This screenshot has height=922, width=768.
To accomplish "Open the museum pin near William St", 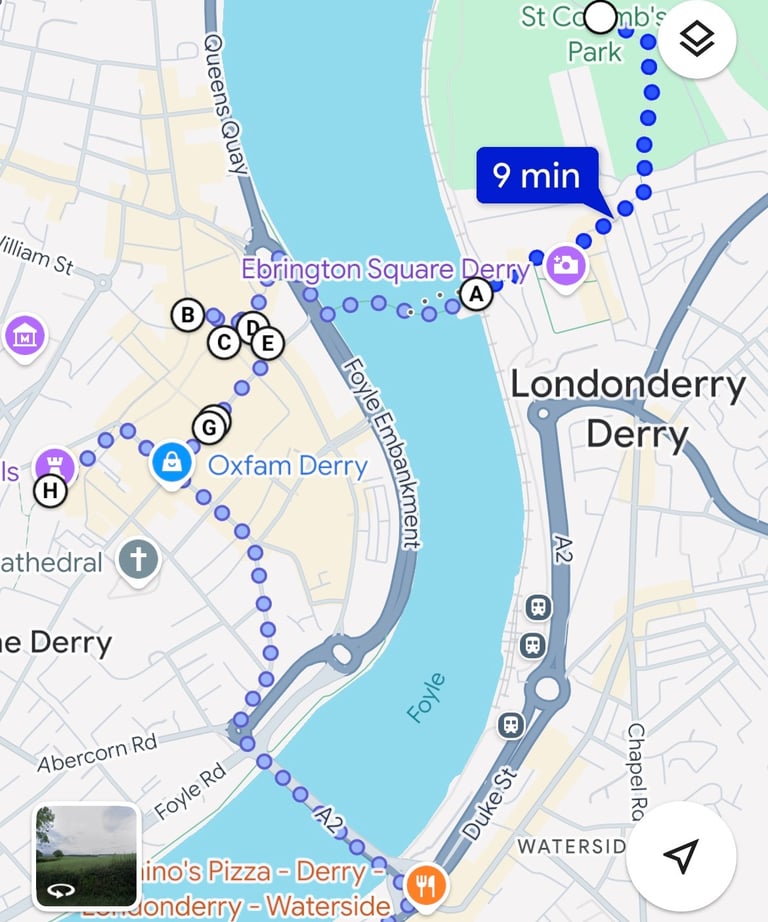I will [x=25, y=335].
